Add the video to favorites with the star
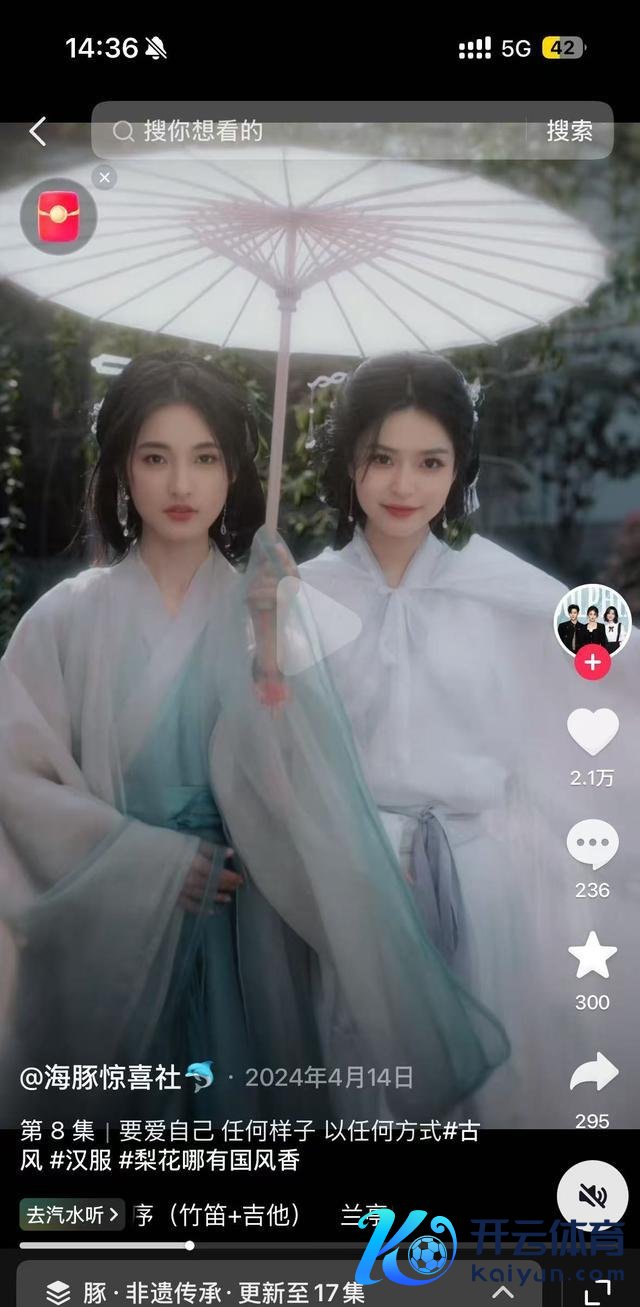Image resolution: width=640 pixels, height=1307 pixels. (x=592, y=956)
